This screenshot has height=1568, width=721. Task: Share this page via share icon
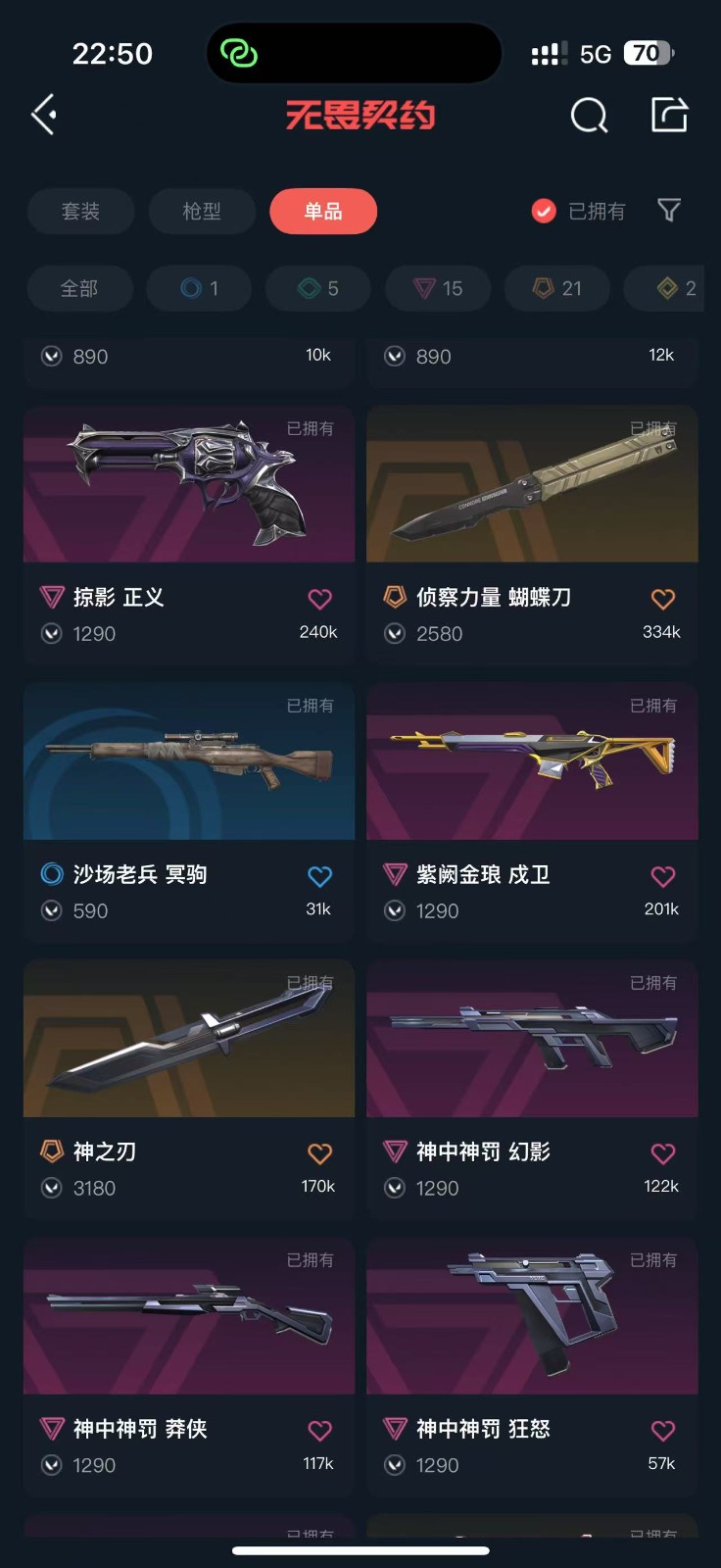click(x=670, y=115)
